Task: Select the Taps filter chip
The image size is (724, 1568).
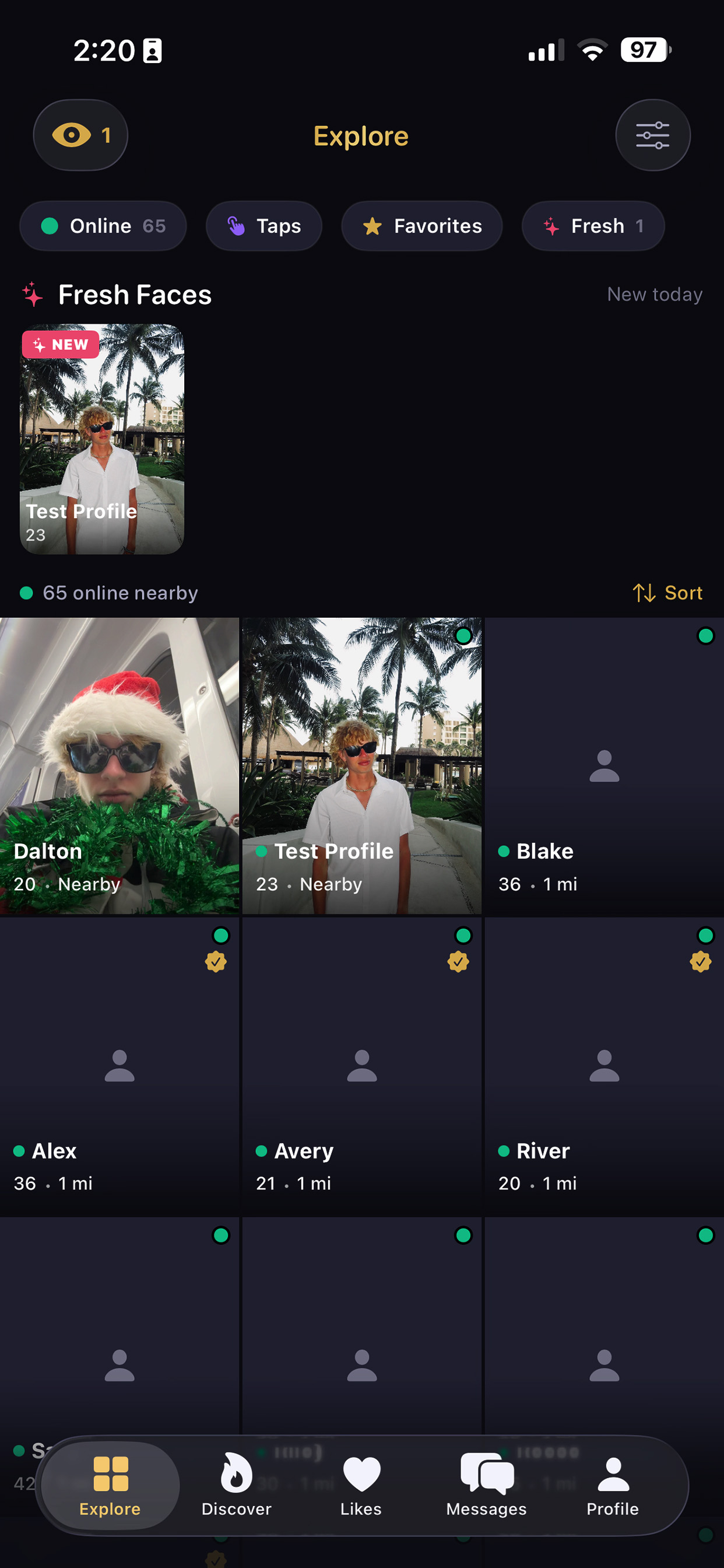Action: click(263, 226)
